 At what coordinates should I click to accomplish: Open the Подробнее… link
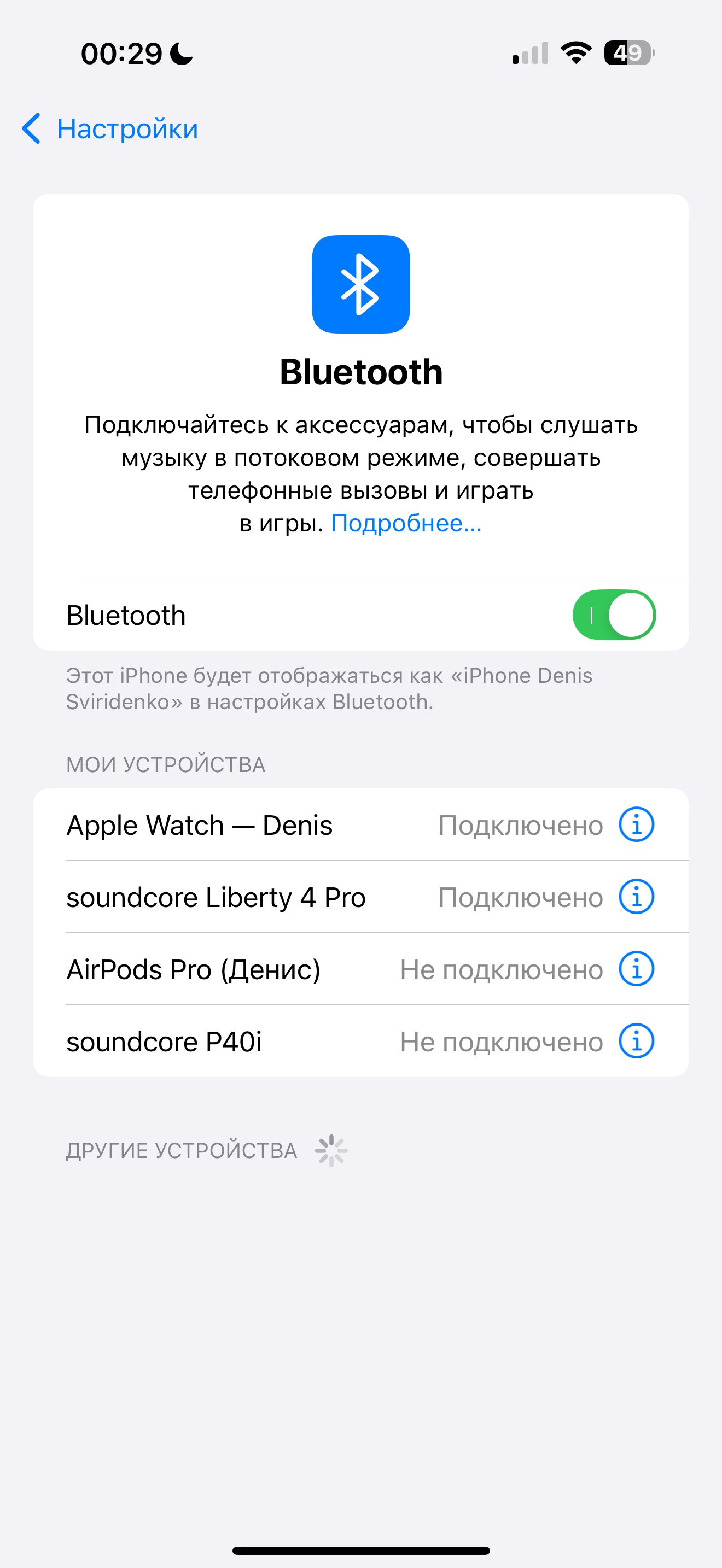click(x=406, y=523)
